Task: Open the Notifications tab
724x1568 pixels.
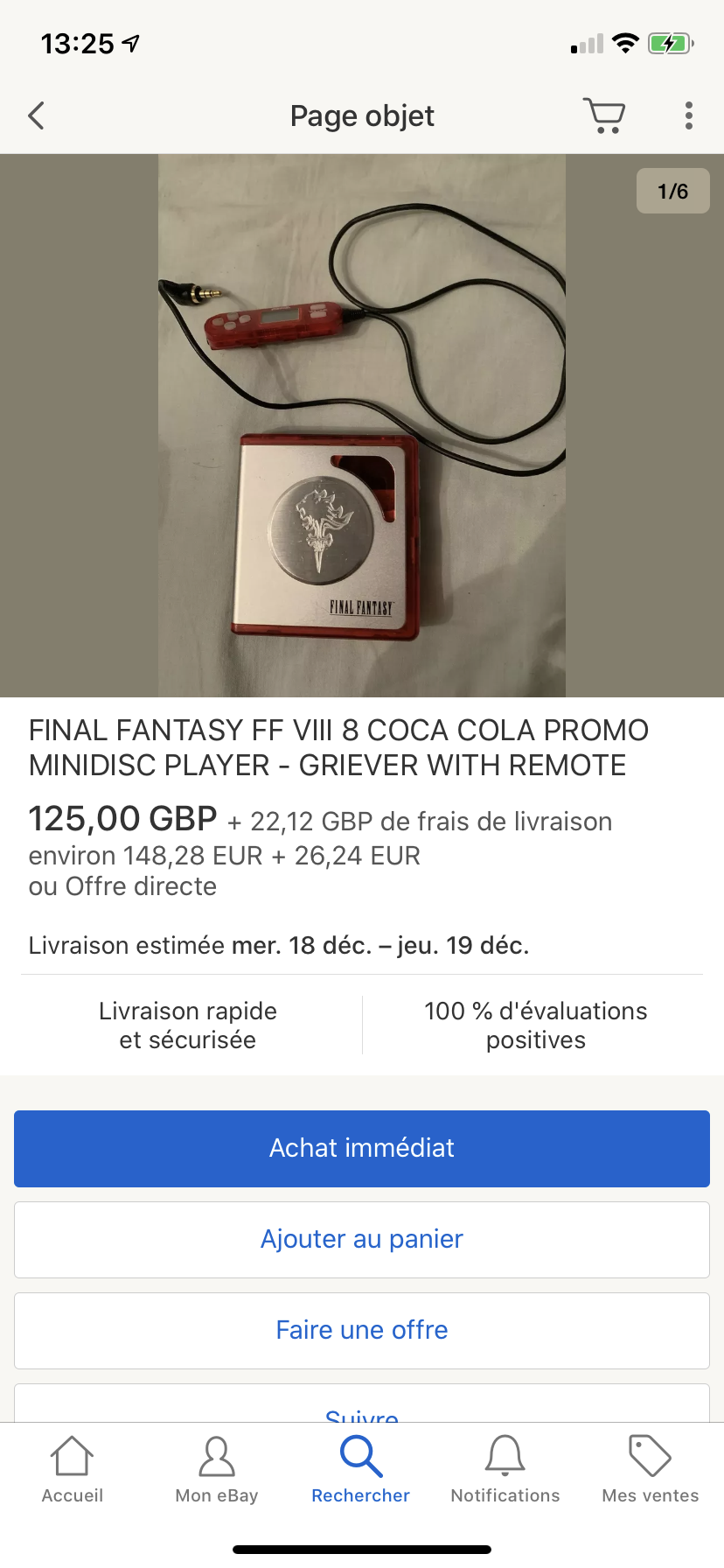Action: [x=505, y=1470]
